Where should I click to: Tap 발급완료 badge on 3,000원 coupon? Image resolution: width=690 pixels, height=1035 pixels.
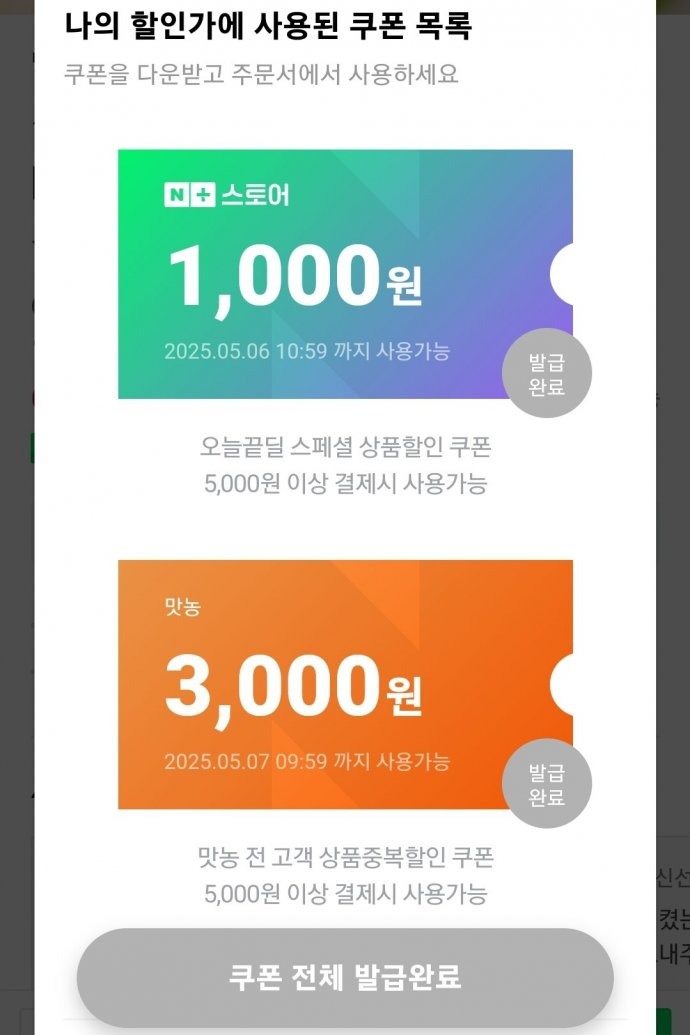point(546,786)
